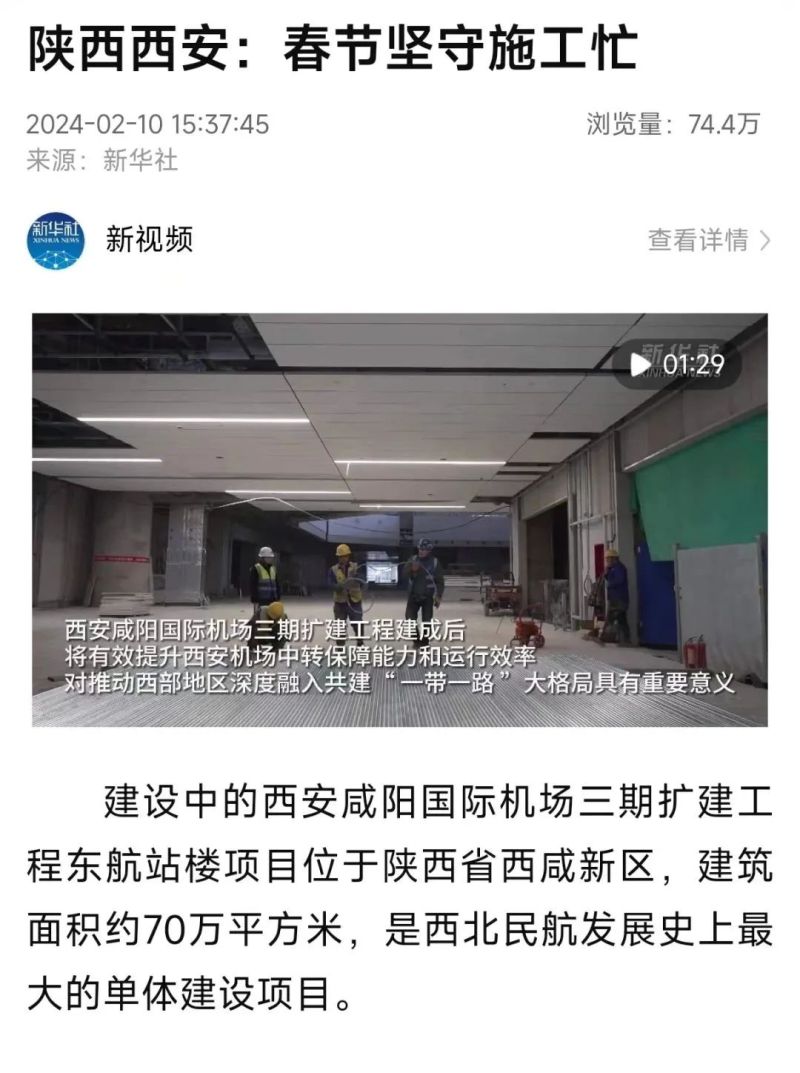Open 查看详情 details link
The image size is (800, 1073).
coord(708,240)
